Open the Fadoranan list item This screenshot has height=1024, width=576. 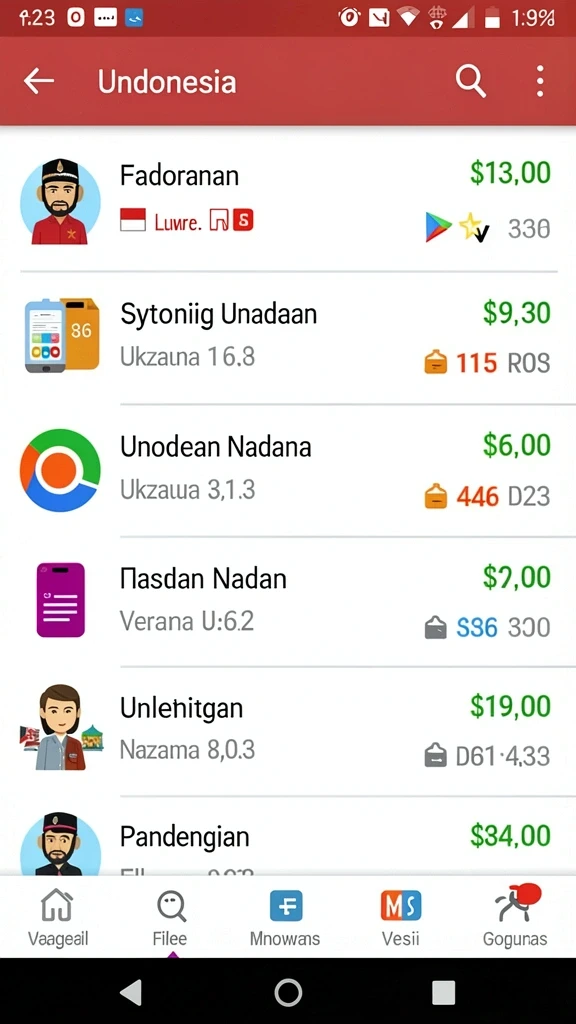pyautogui.click(x=288, y=202)
